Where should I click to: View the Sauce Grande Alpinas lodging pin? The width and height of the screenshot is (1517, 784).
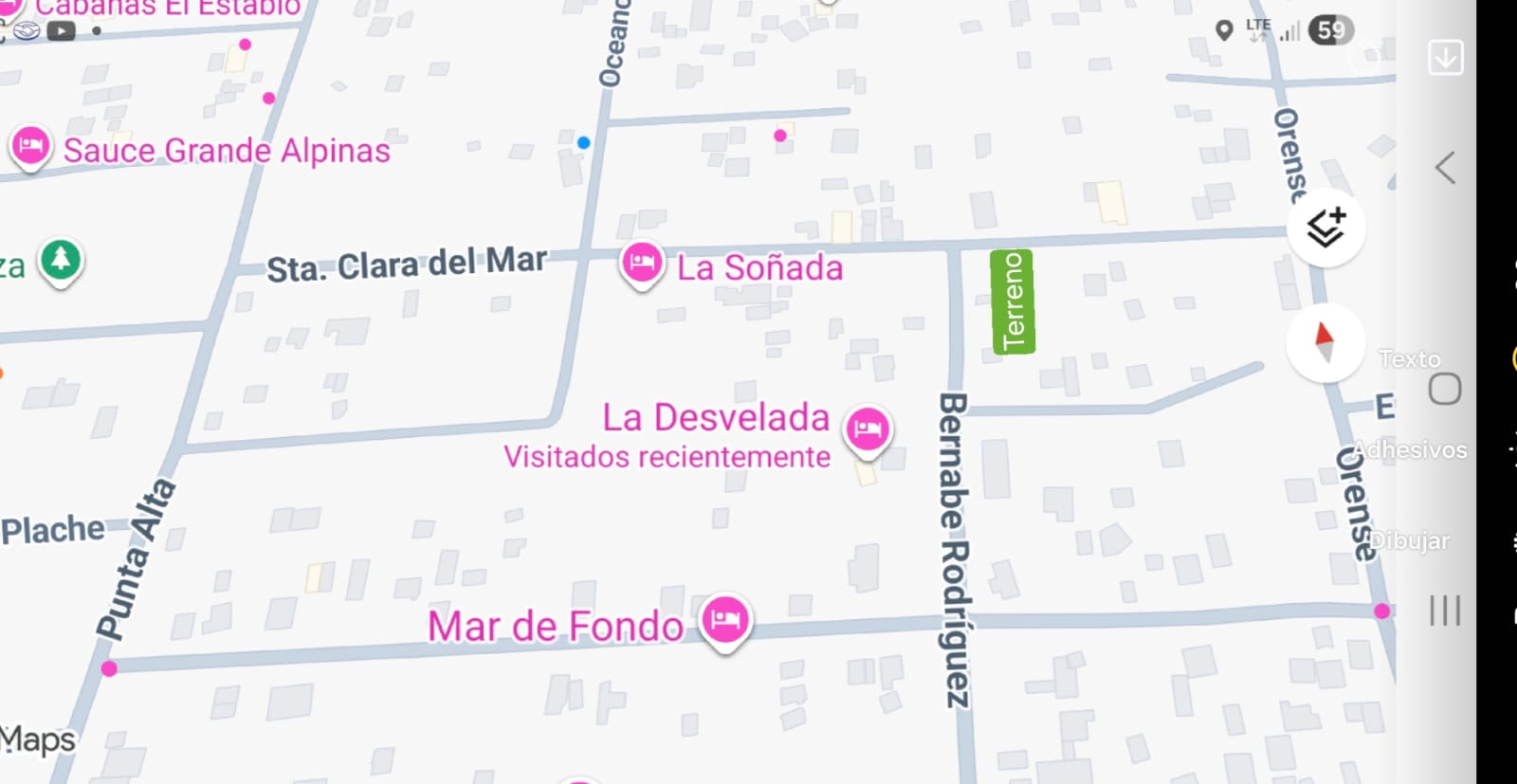tap(30, 148)
